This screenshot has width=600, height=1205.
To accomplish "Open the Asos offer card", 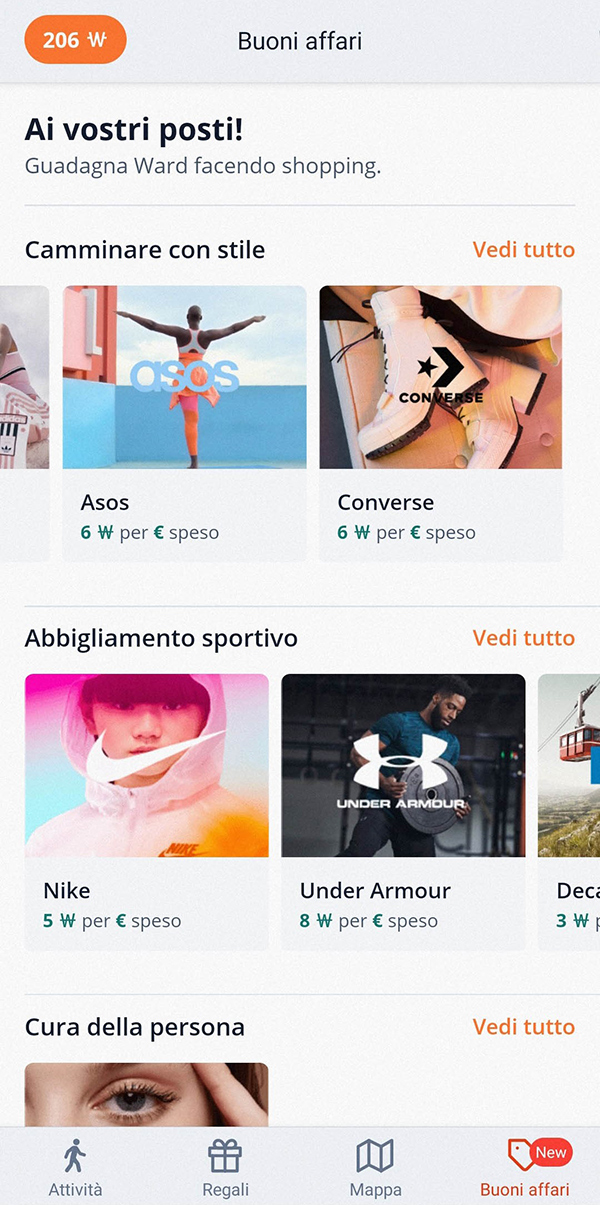I will (x=185, y=423).
